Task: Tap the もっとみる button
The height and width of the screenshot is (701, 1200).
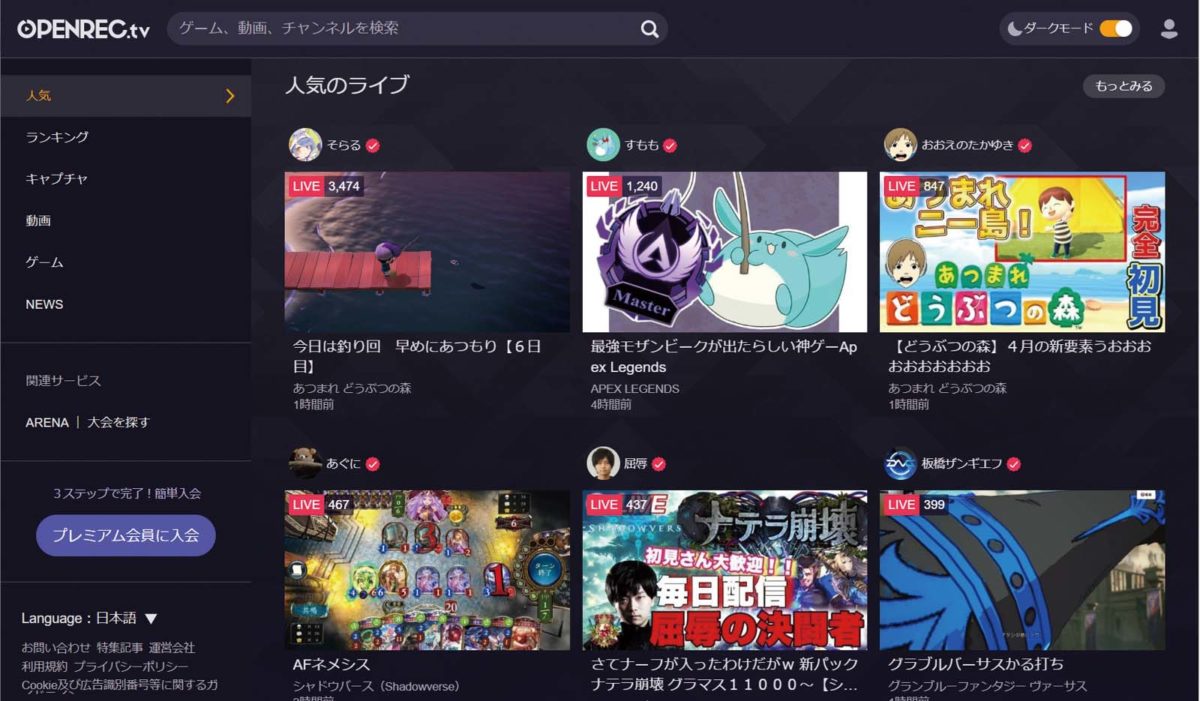Action: coord(1124,86)
